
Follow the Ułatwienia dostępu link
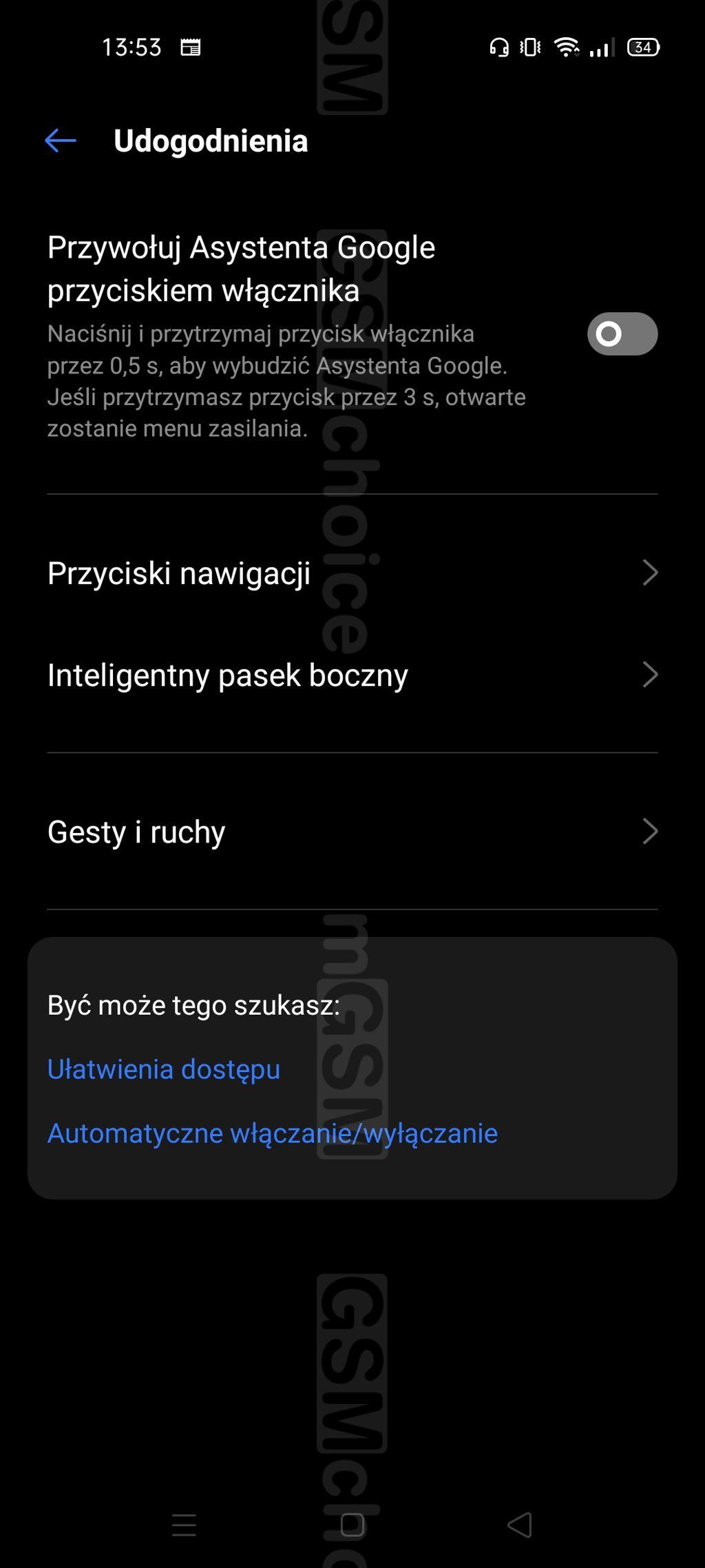pos(164,1069)
